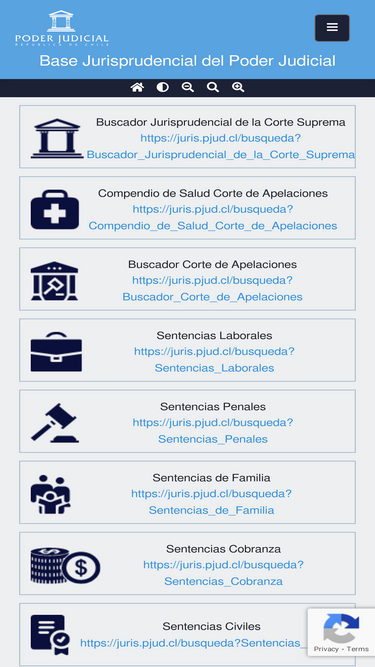Tap the zoom in magnifier icon
Screen dimensions: 375x667
(238, 88)
